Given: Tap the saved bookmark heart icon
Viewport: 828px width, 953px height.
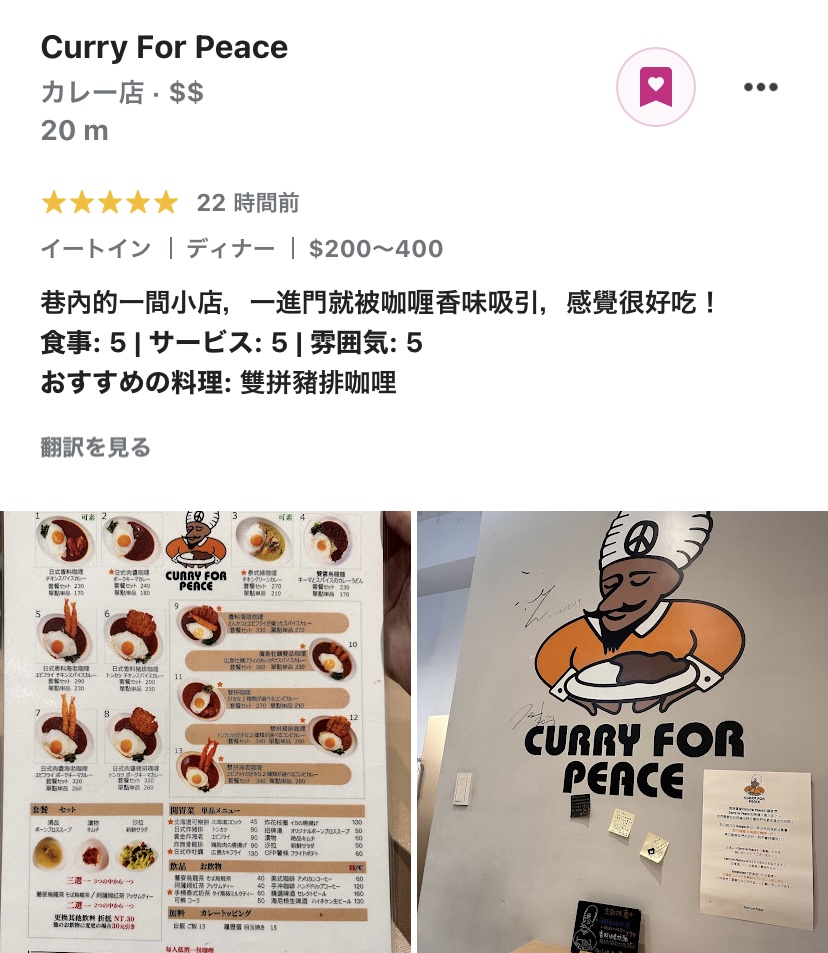Looking at the screenshot, I should tap(655, 87).
